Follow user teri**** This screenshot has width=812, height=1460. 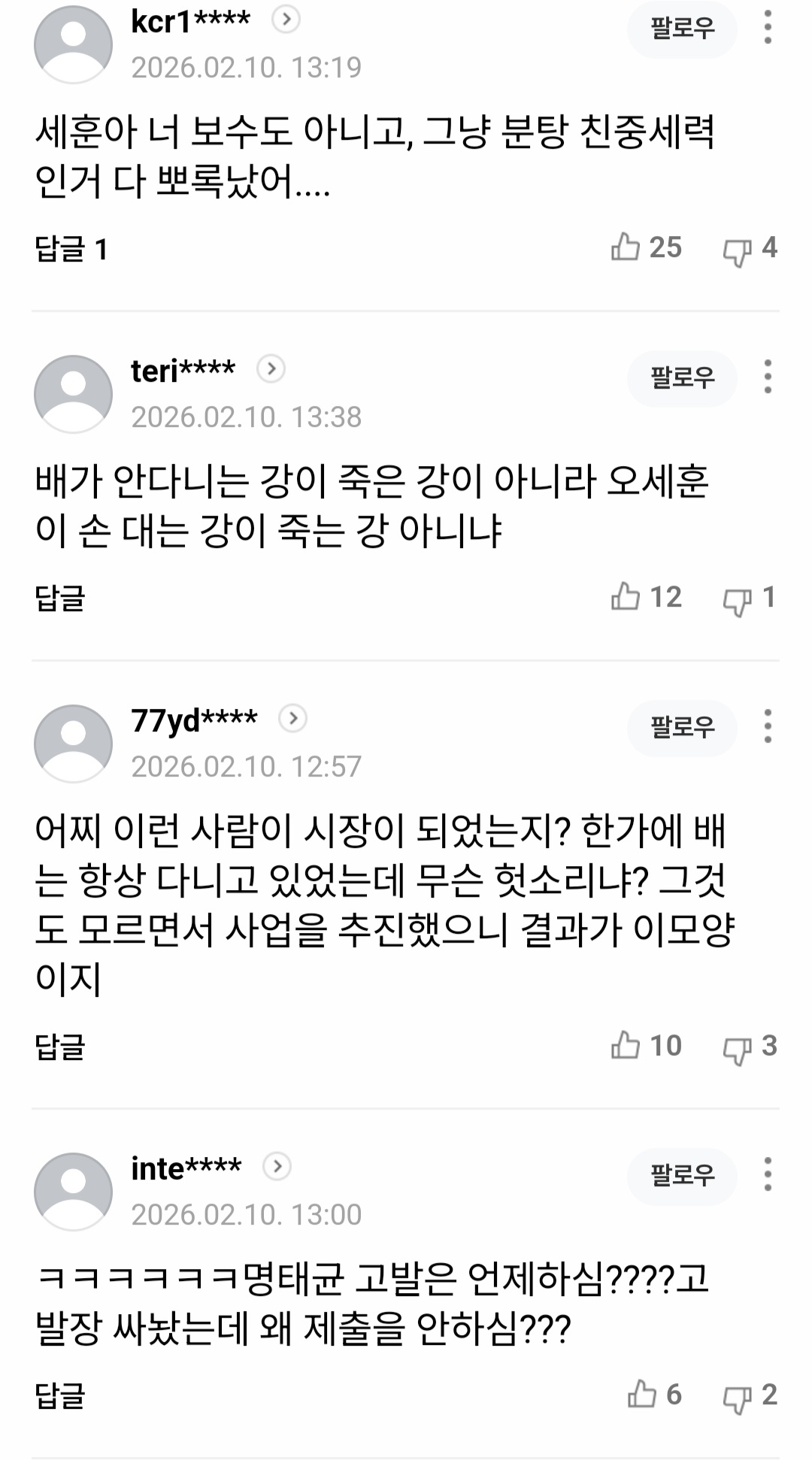click(x=682, y=378)
